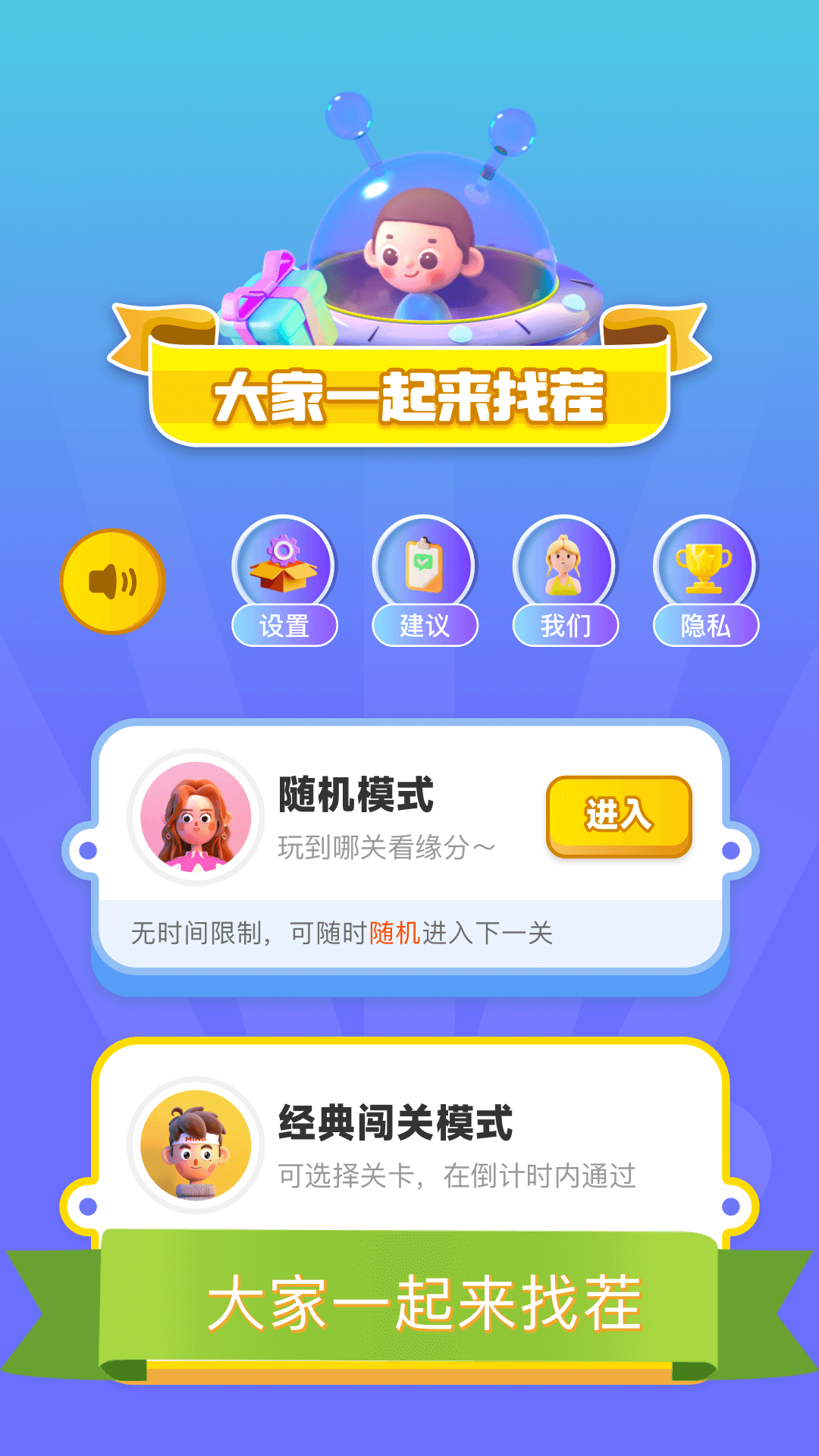Select the 经典闯关模式 card
819x1456 pixels.
coord(409,1145)
